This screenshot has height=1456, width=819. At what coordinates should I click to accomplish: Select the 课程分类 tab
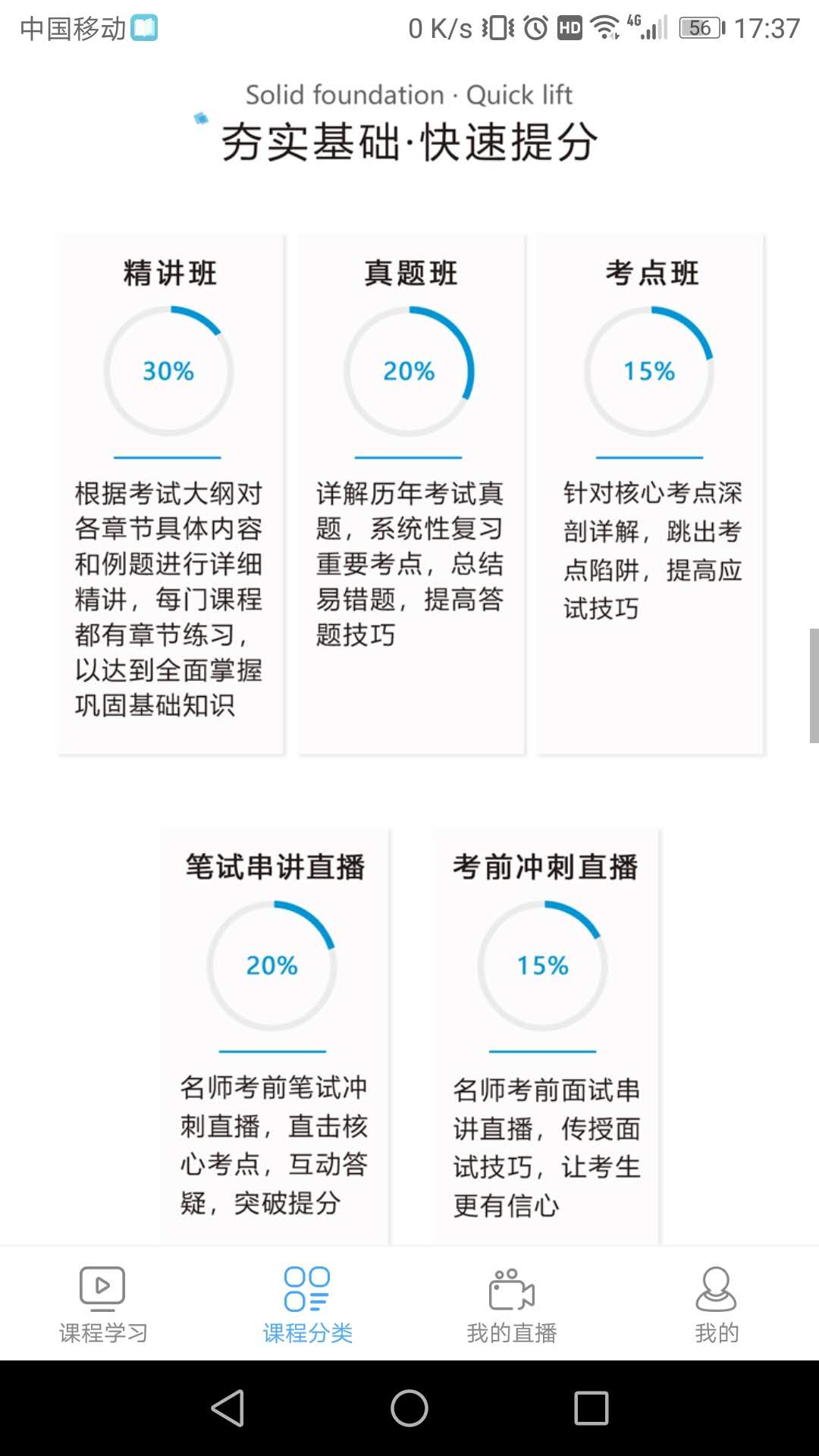[307, 1304]
